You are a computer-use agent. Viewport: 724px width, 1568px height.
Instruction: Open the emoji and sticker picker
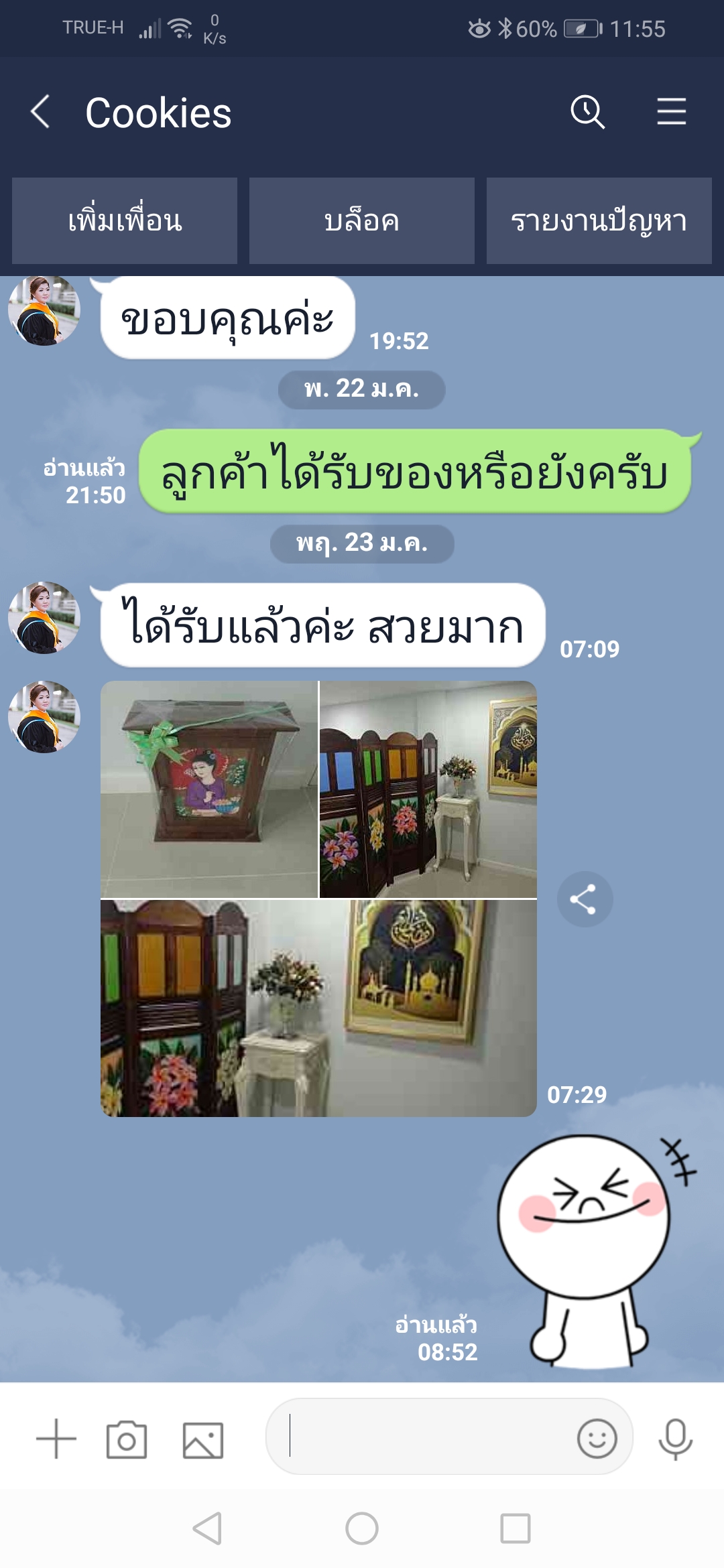(x=597, y=1438)
